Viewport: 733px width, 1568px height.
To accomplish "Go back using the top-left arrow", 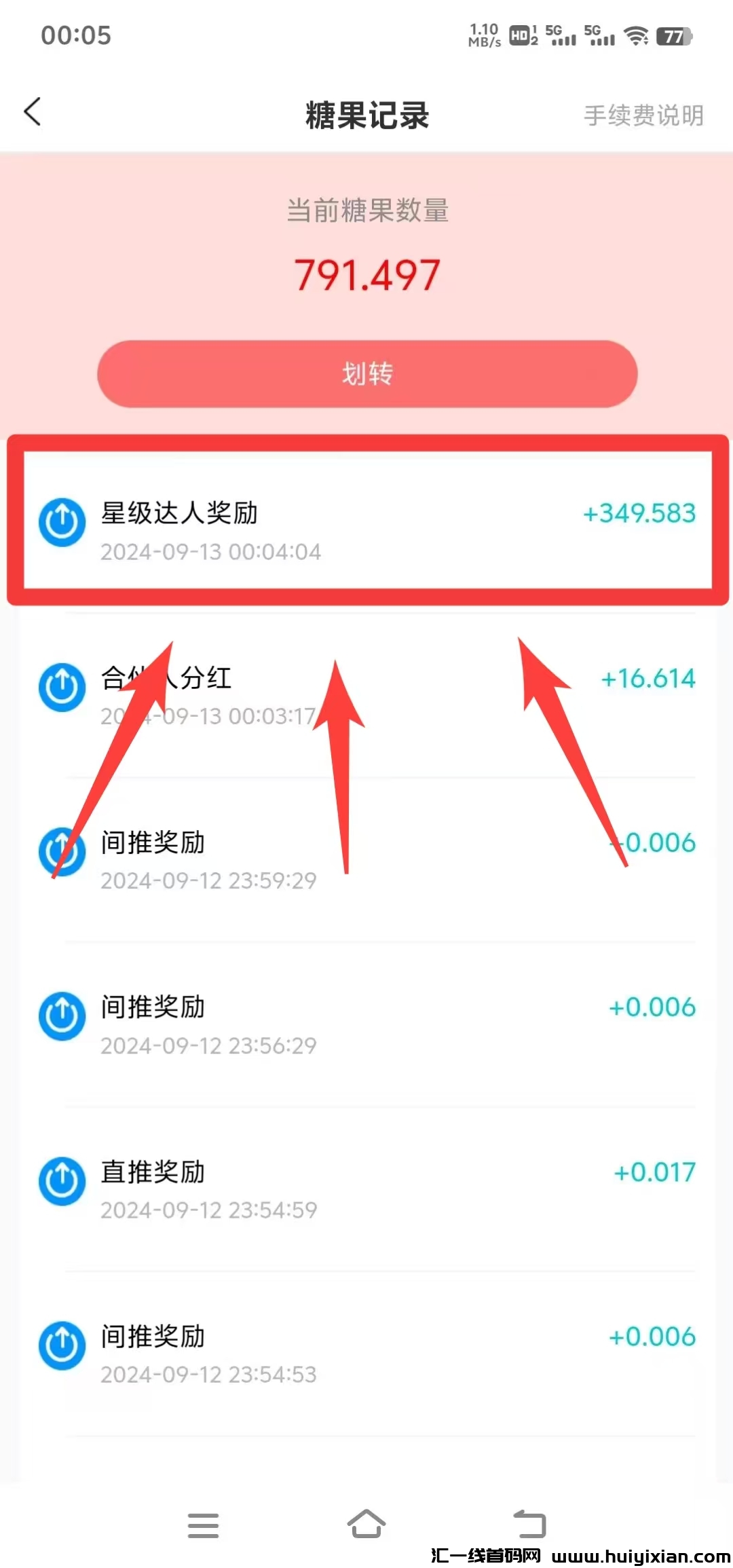I will 33,112.
